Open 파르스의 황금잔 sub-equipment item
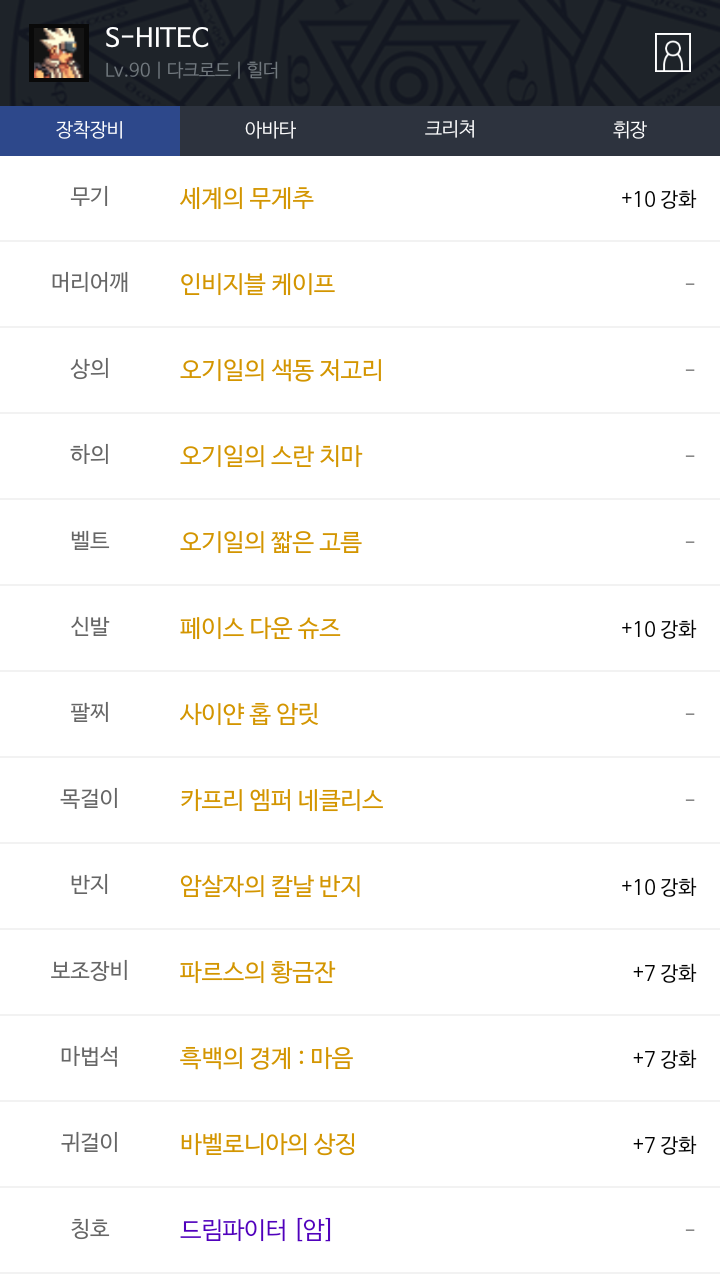Screen dimensions: 720x1280 [x=257, y=972]
